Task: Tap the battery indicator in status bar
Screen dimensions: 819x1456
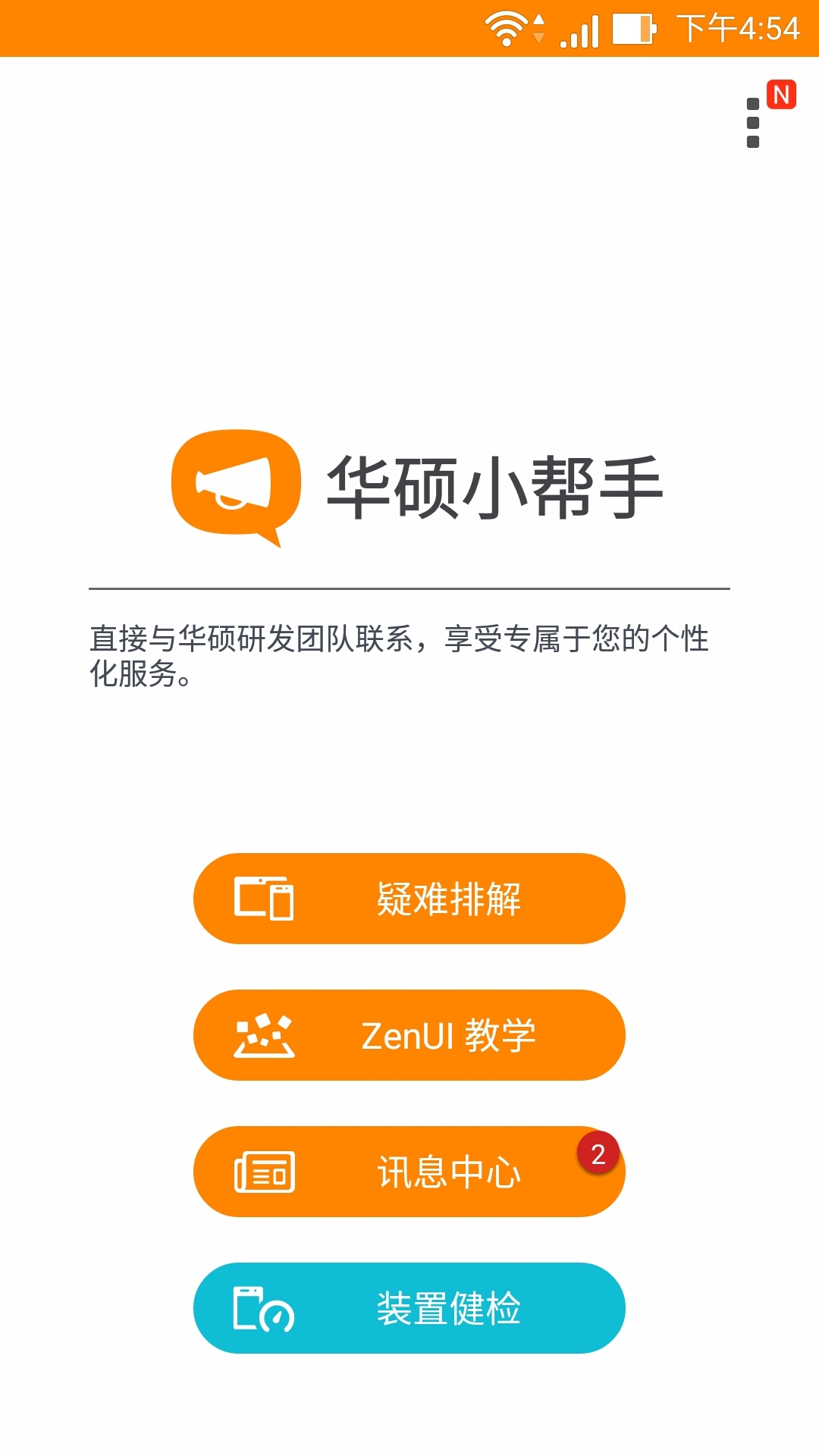Action: point(633,25)
